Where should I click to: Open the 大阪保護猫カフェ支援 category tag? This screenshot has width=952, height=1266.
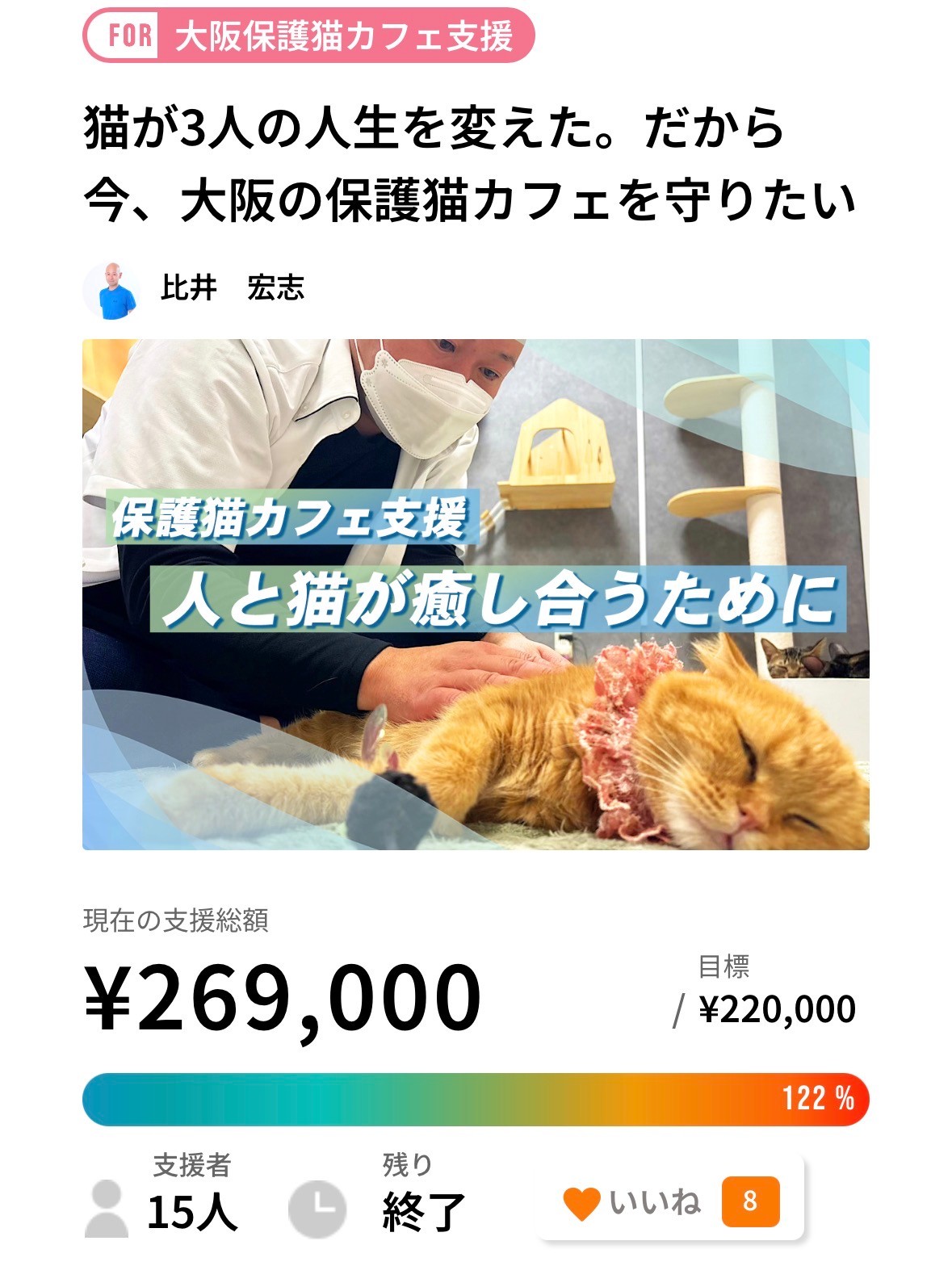(x=308, y=36)
